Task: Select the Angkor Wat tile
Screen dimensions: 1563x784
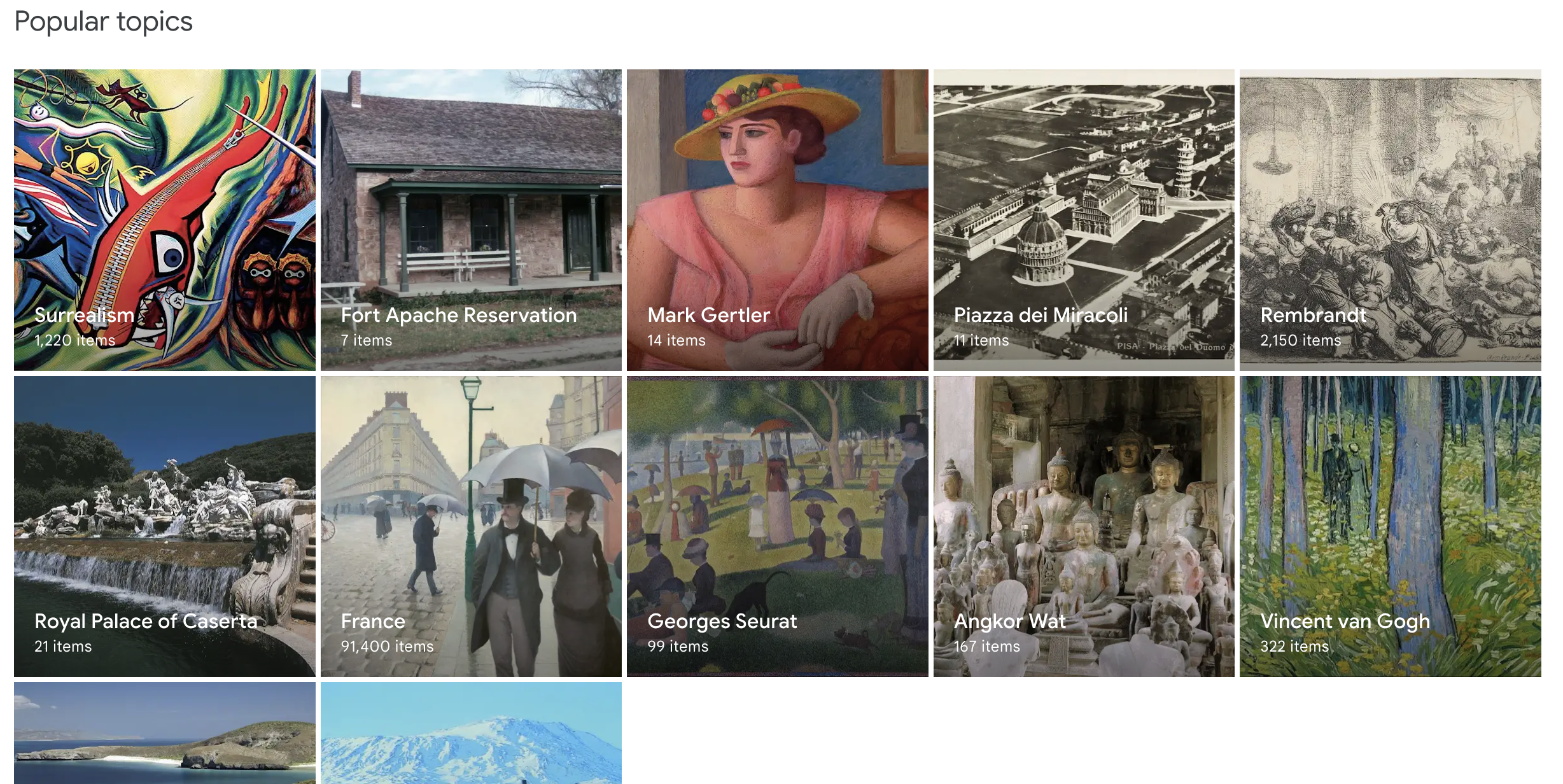Action: 1083,526
